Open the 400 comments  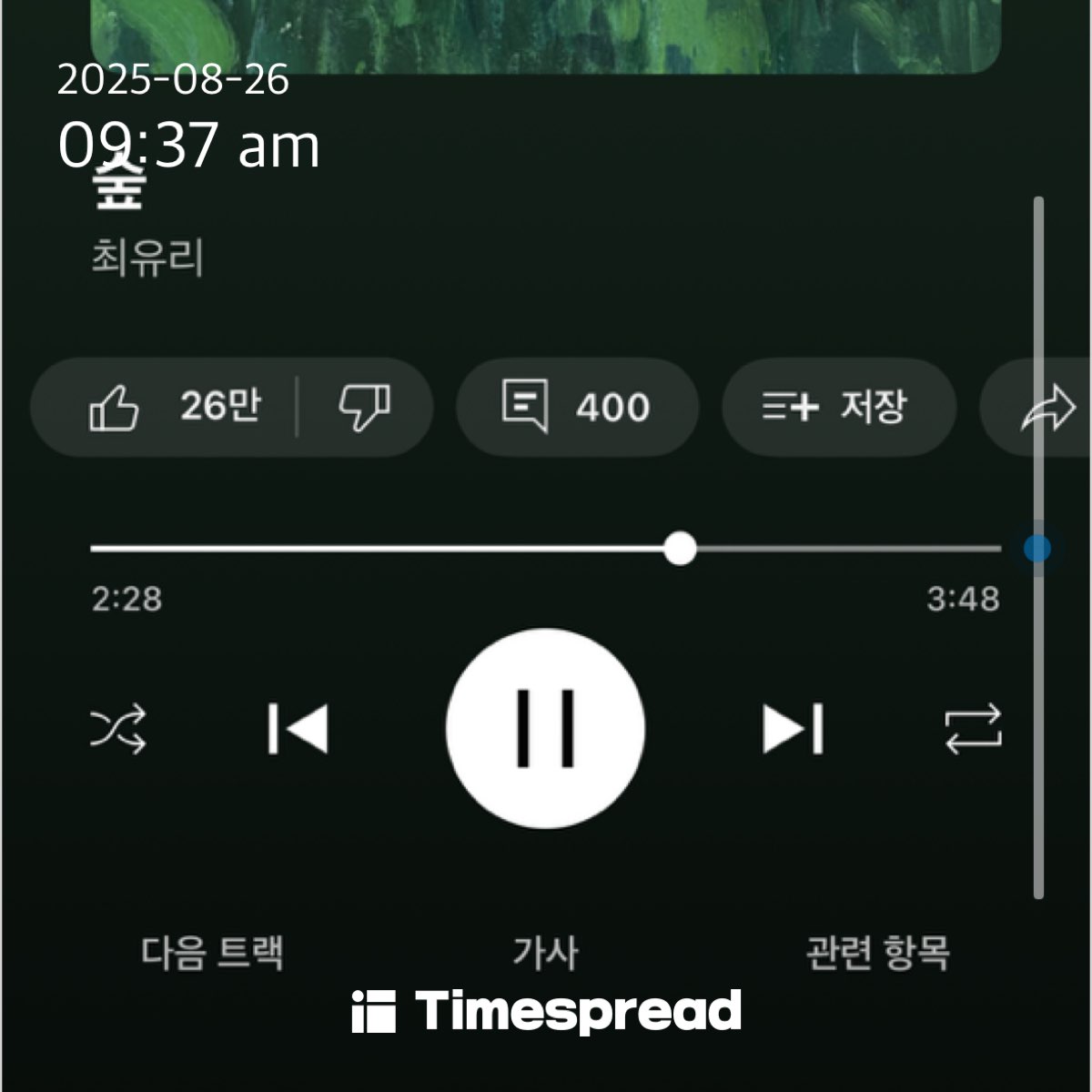(x=577, y=407)
